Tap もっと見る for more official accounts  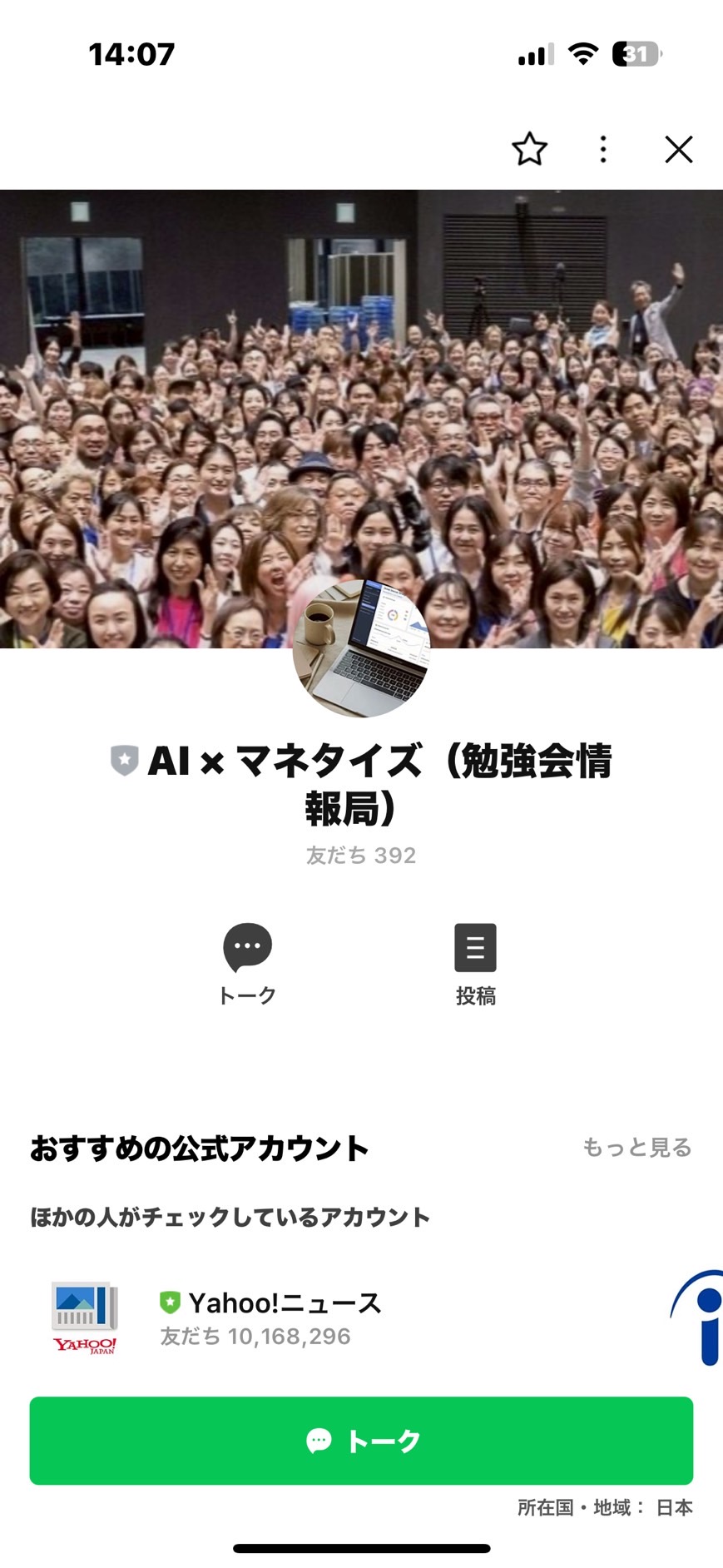point(637,1147)
